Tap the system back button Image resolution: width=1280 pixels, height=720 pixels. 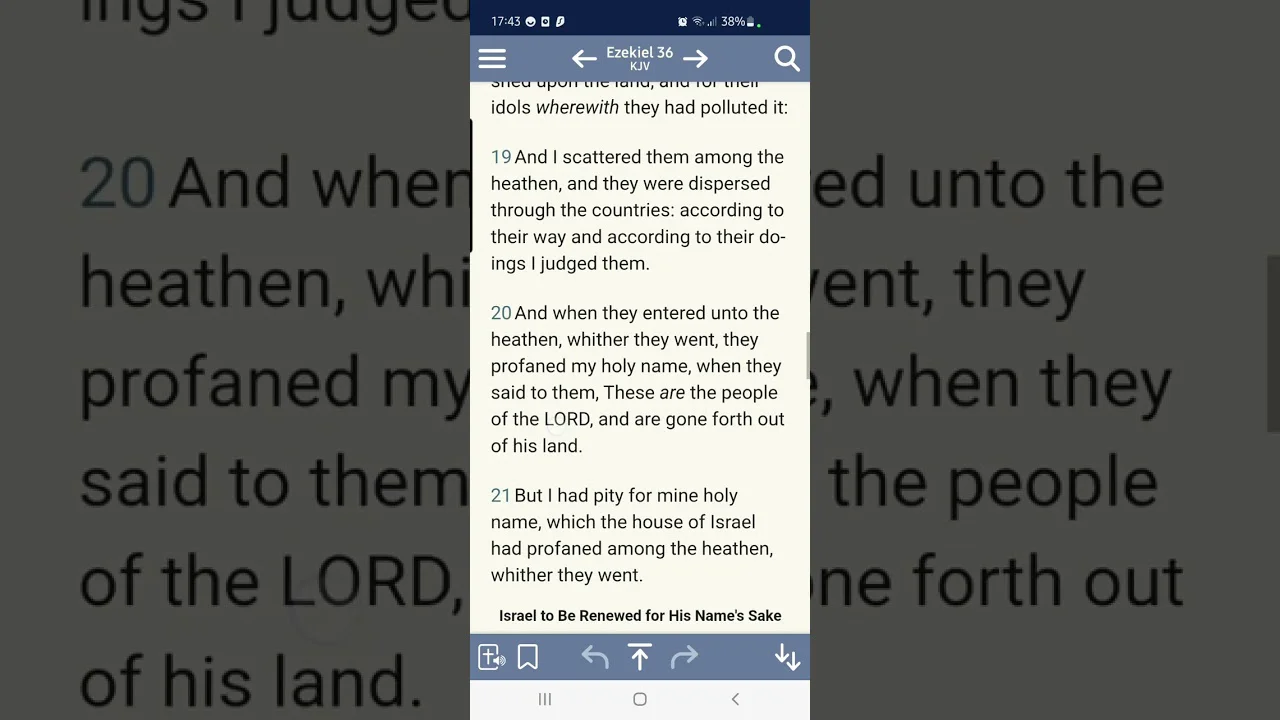(735, 699)
